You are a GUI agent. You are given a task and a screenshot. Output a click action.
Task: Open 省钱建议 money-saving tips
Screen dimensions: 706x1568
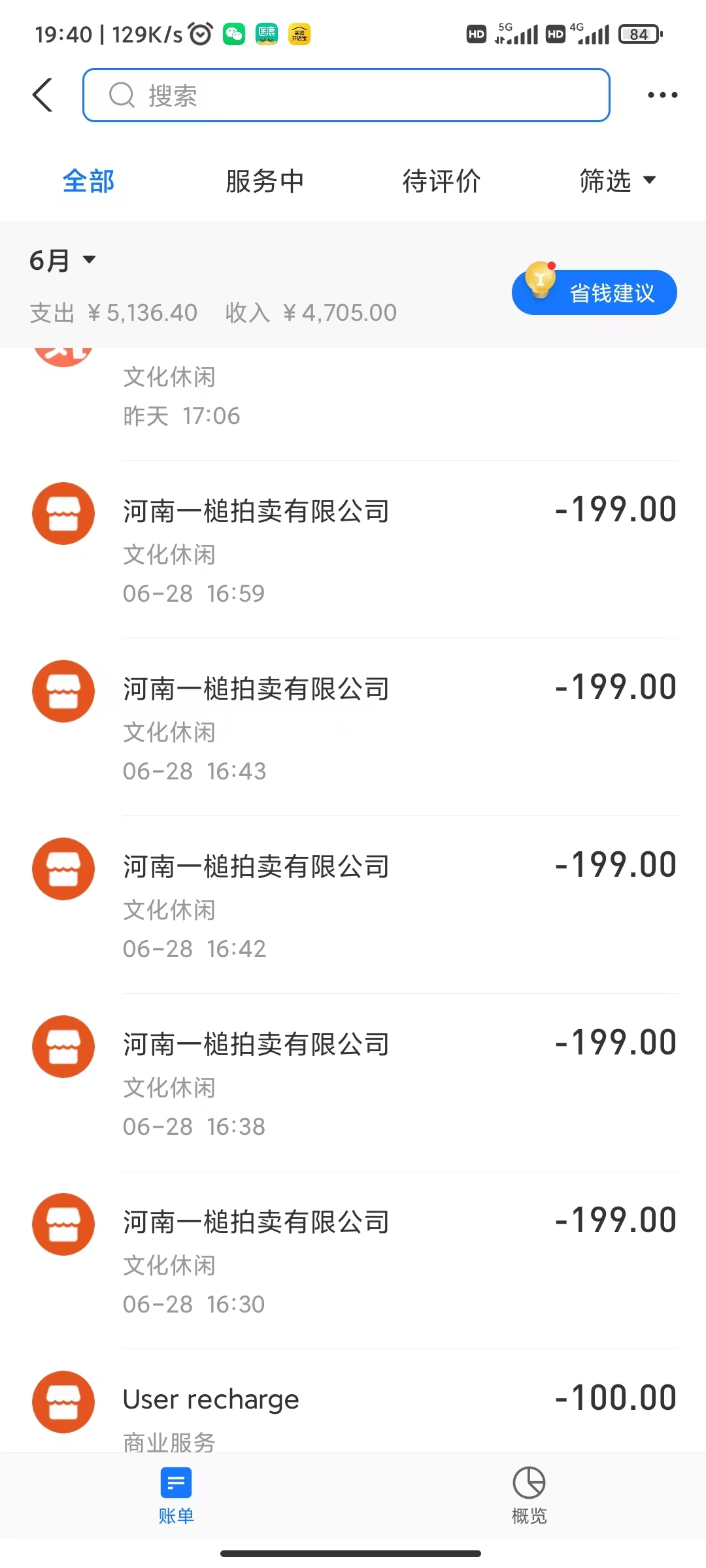click(594, 293)
